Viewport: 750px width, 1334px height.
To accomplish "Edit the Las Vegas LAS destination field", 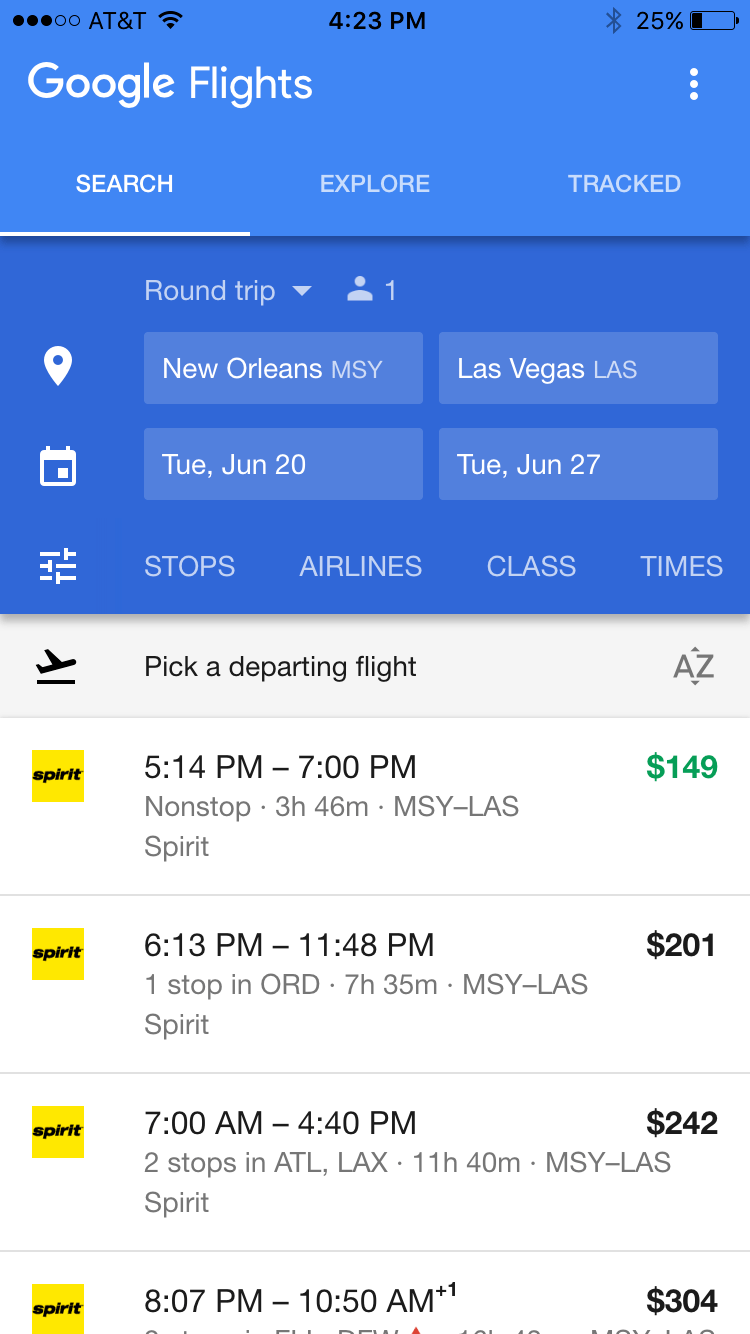I will coord(578,369).
